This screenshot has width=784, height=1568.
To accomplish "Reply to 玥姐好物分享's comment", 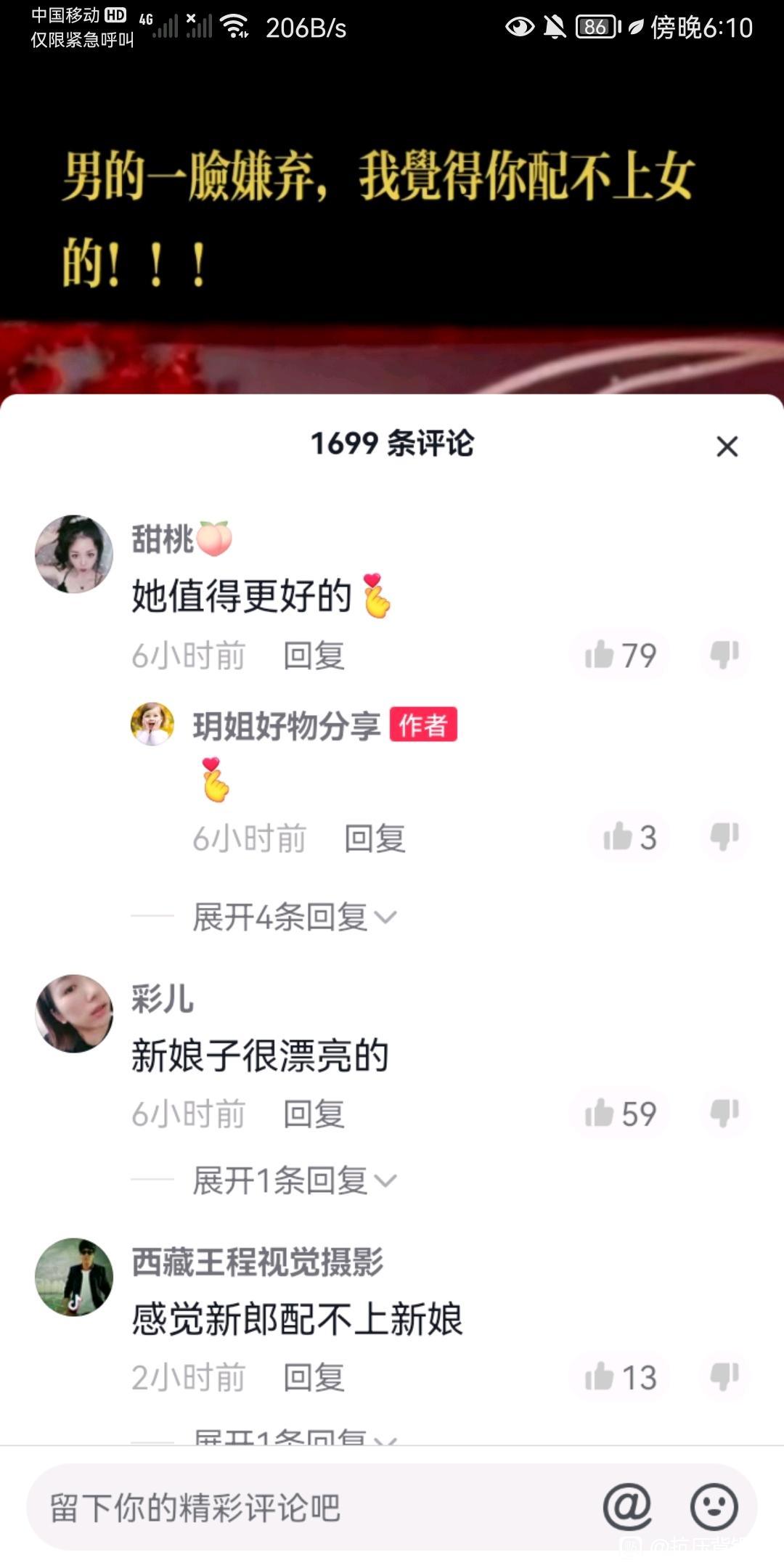I will click(x=375, y=838).
